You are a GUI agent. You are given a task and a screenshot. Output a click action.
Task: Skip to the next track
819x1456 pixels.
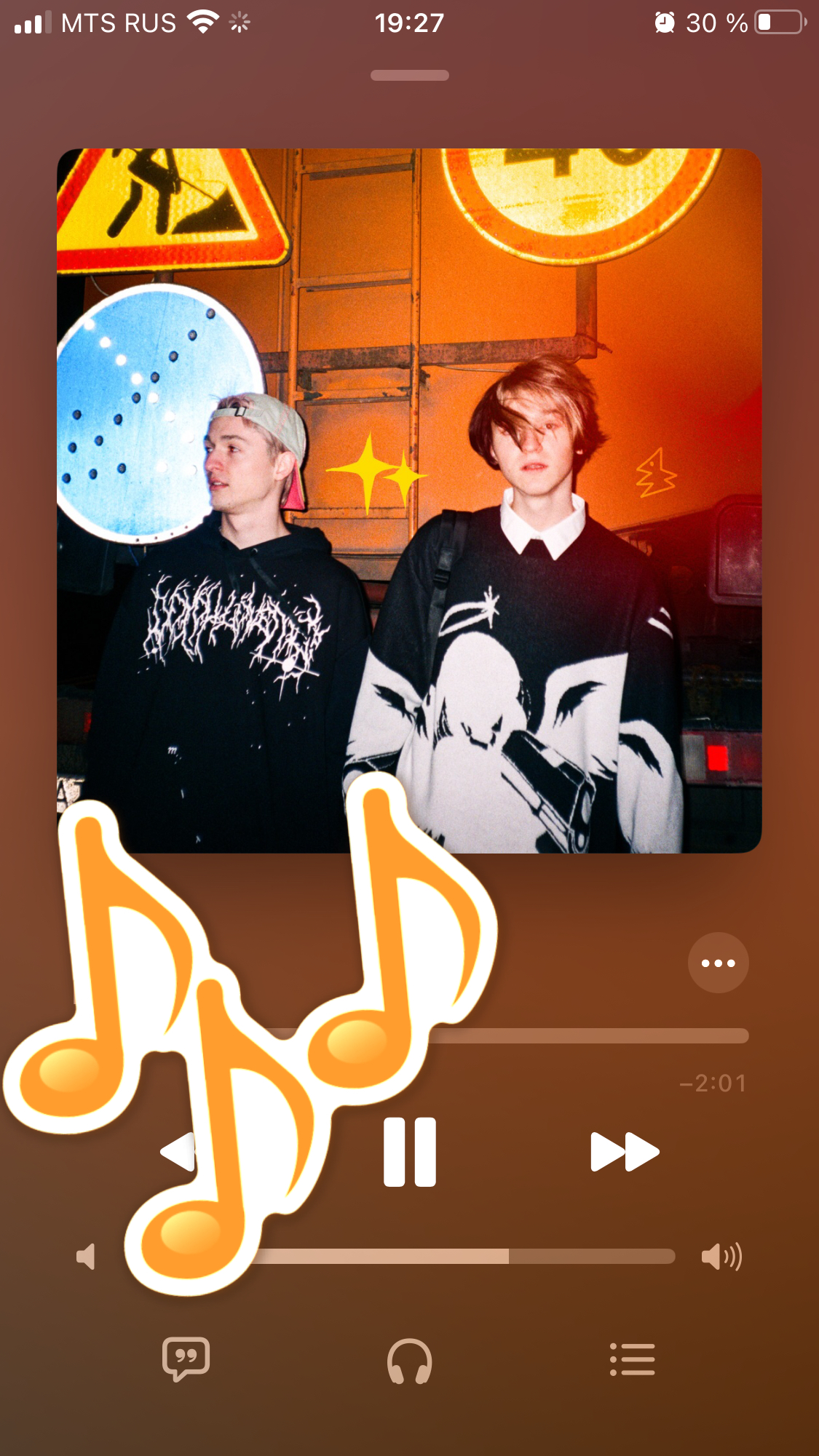pos(625,1151)
